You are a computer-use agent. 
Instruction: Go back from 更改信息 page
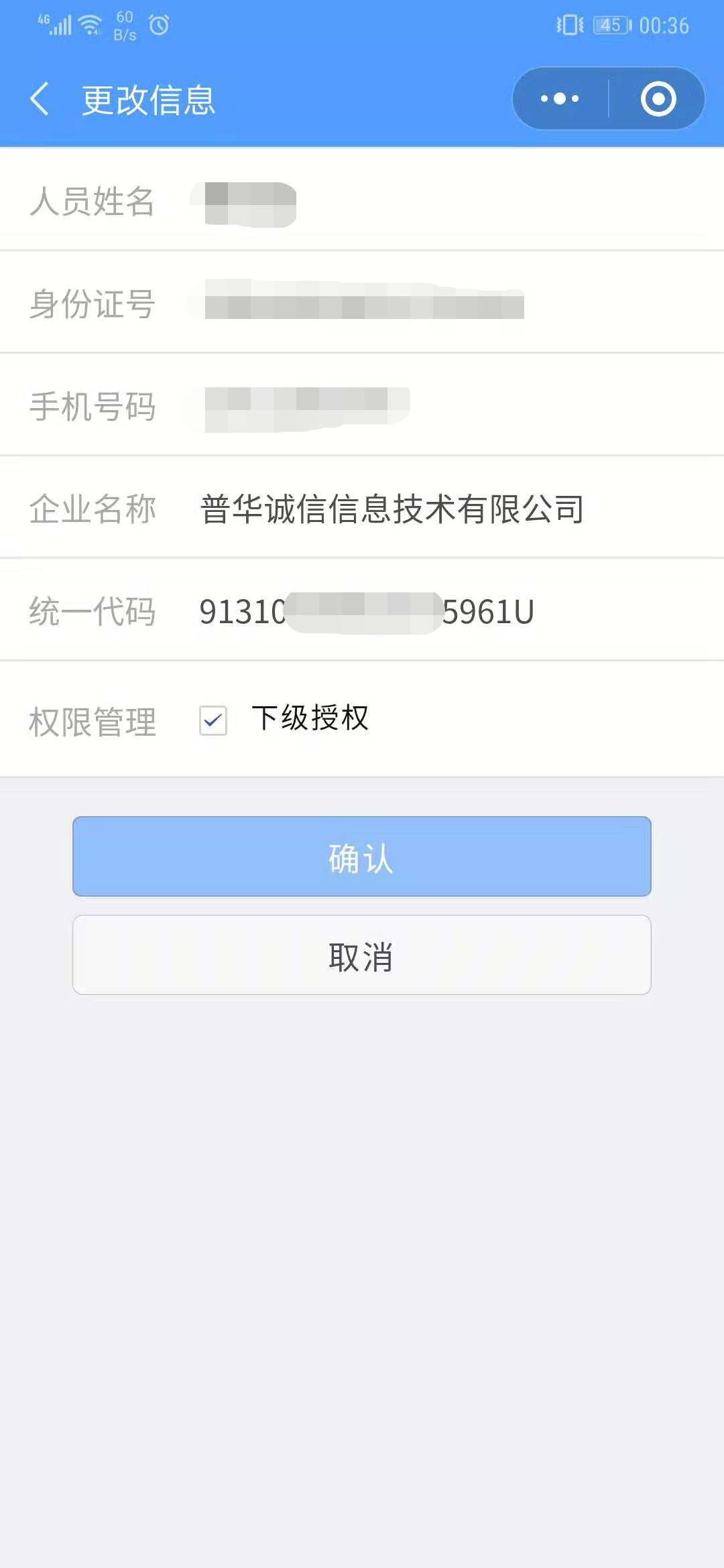point(40,99)
